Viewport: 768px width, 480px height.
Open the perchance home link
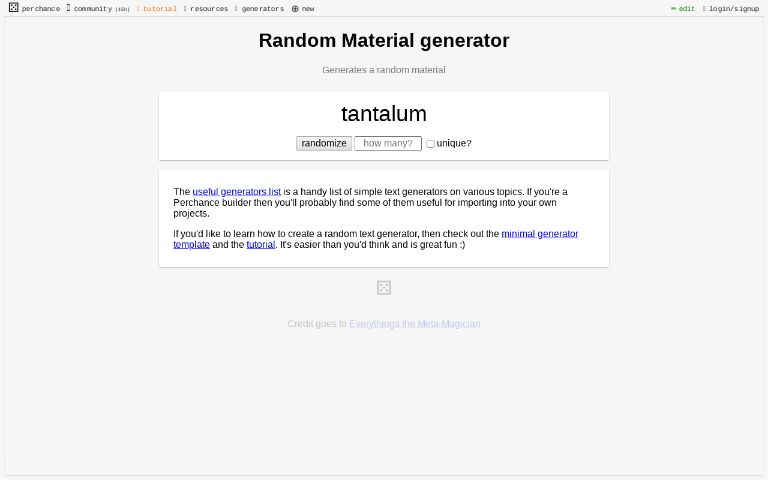click(35, 8)
